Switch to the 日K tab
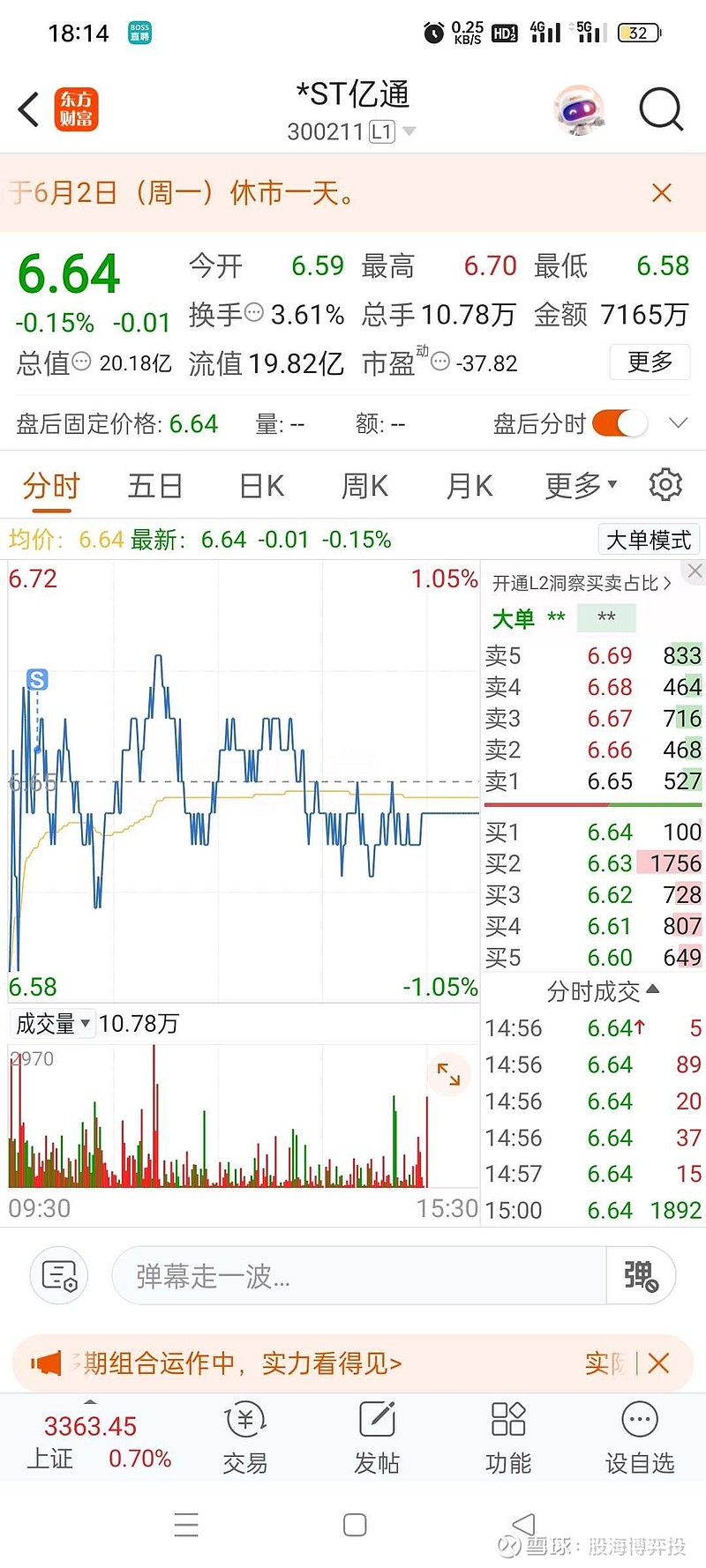706x1568 pixels. 259,484
